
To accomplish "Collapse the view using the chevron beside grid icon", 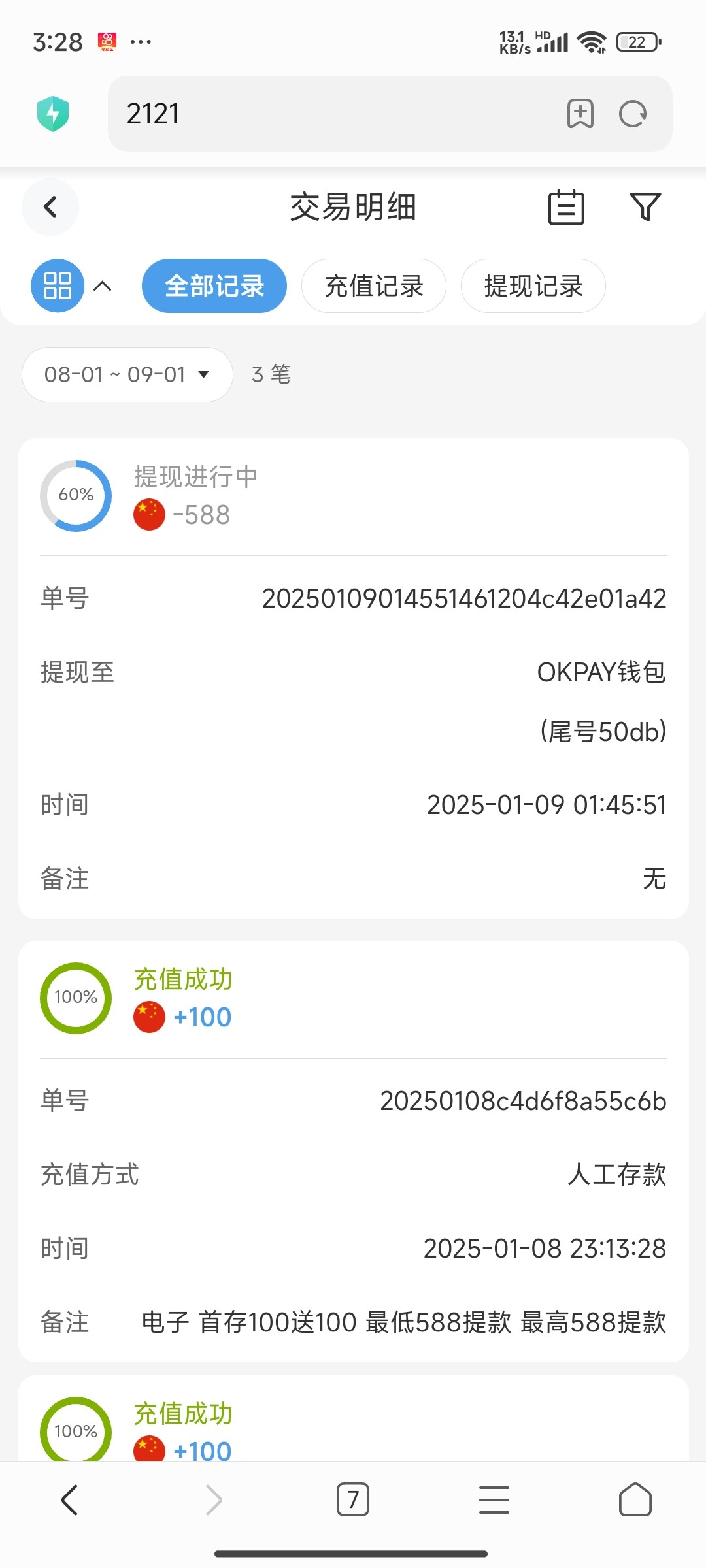I will [103, 286].
